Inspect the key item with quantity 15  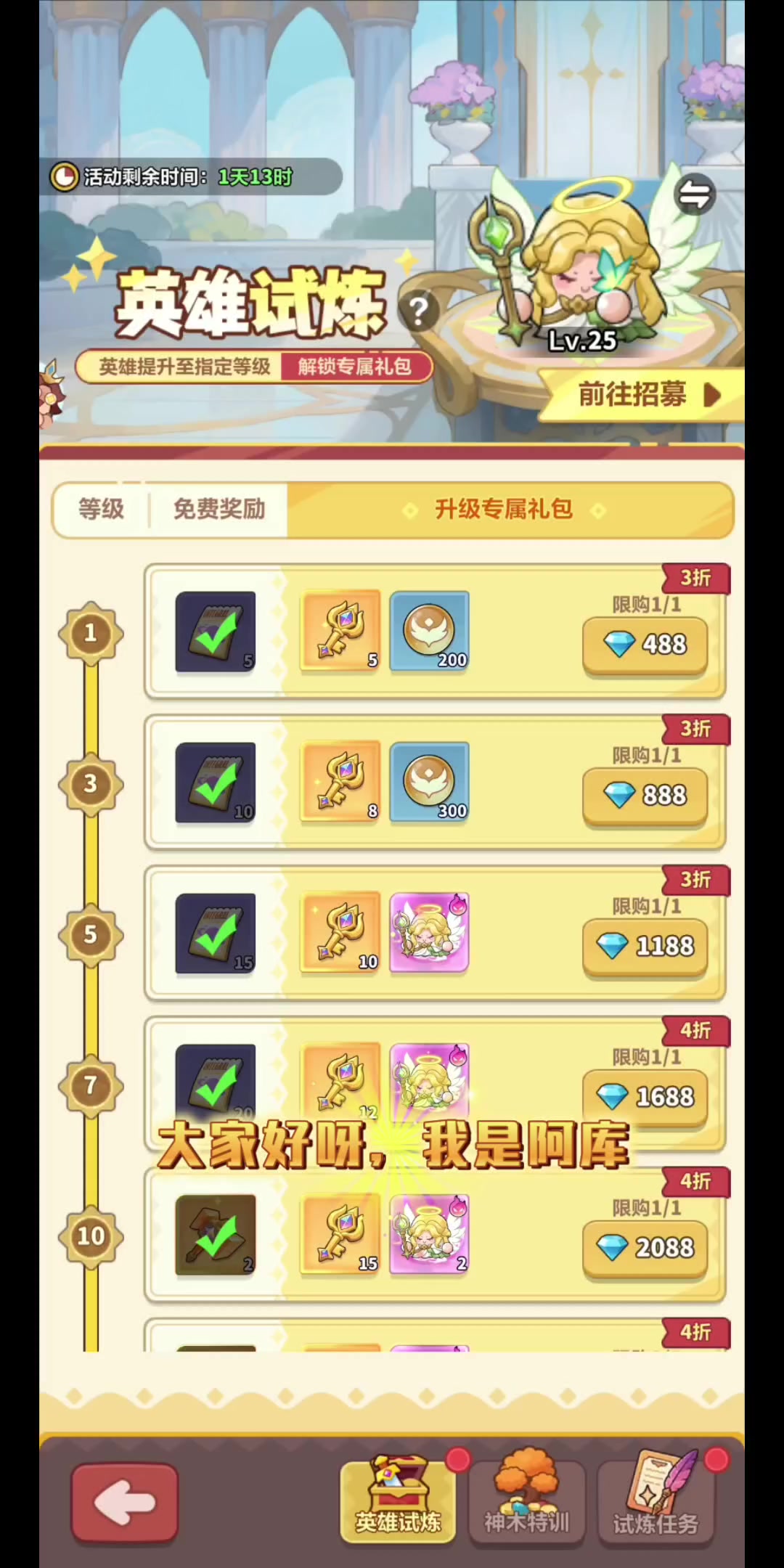(x=341, y=1234)
